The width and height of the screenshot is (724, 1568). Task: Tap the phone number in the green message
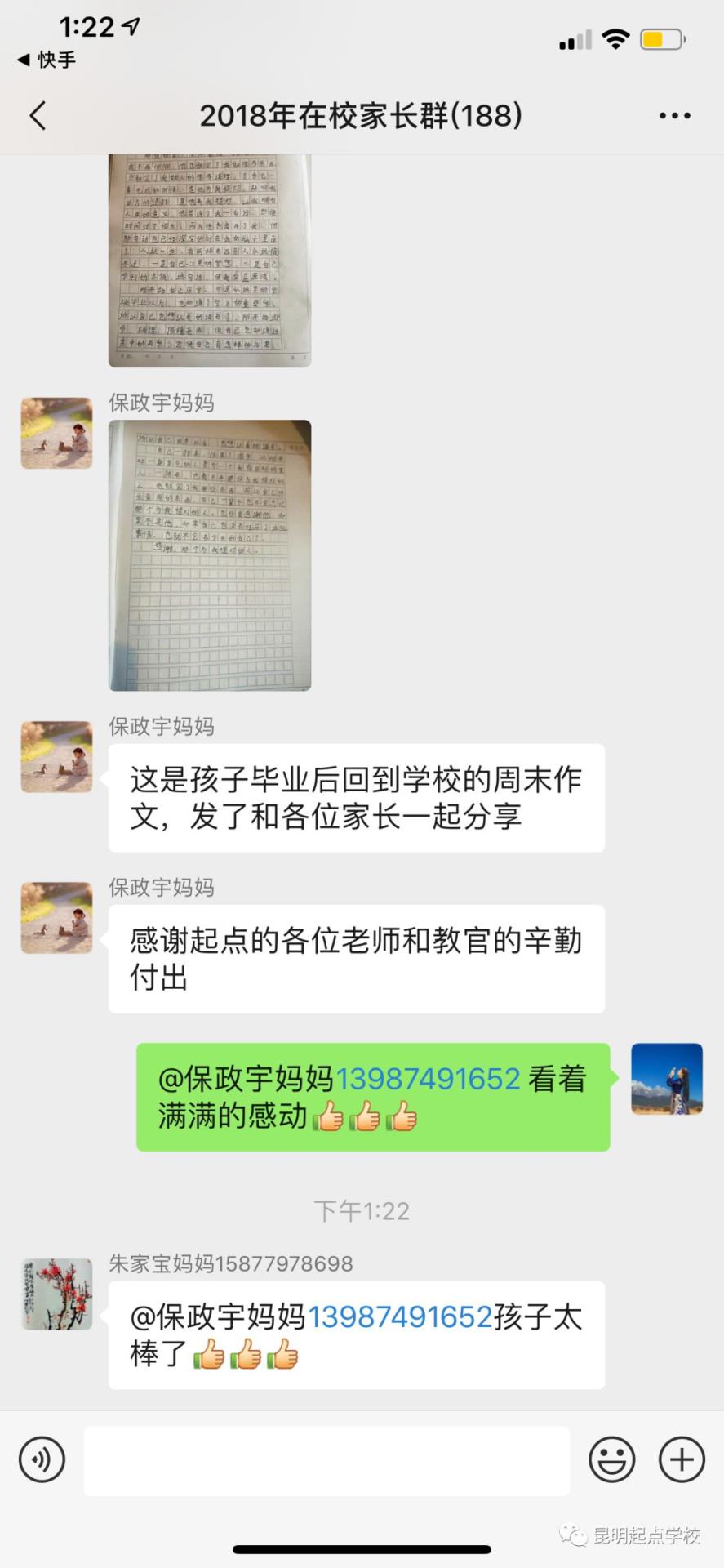coord(428,1080)
